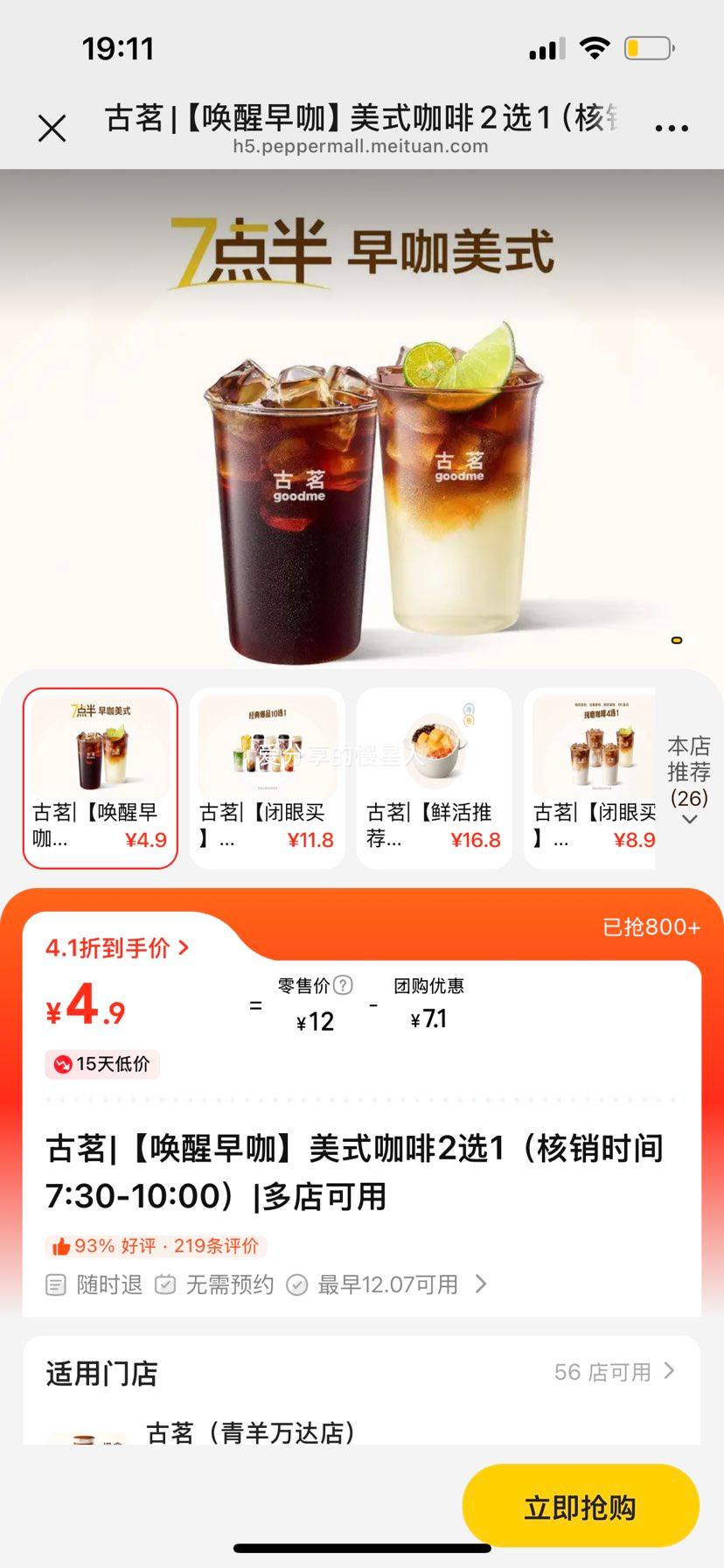Tap the 15天低价 price badge icon

click(x=65, y=1066)
